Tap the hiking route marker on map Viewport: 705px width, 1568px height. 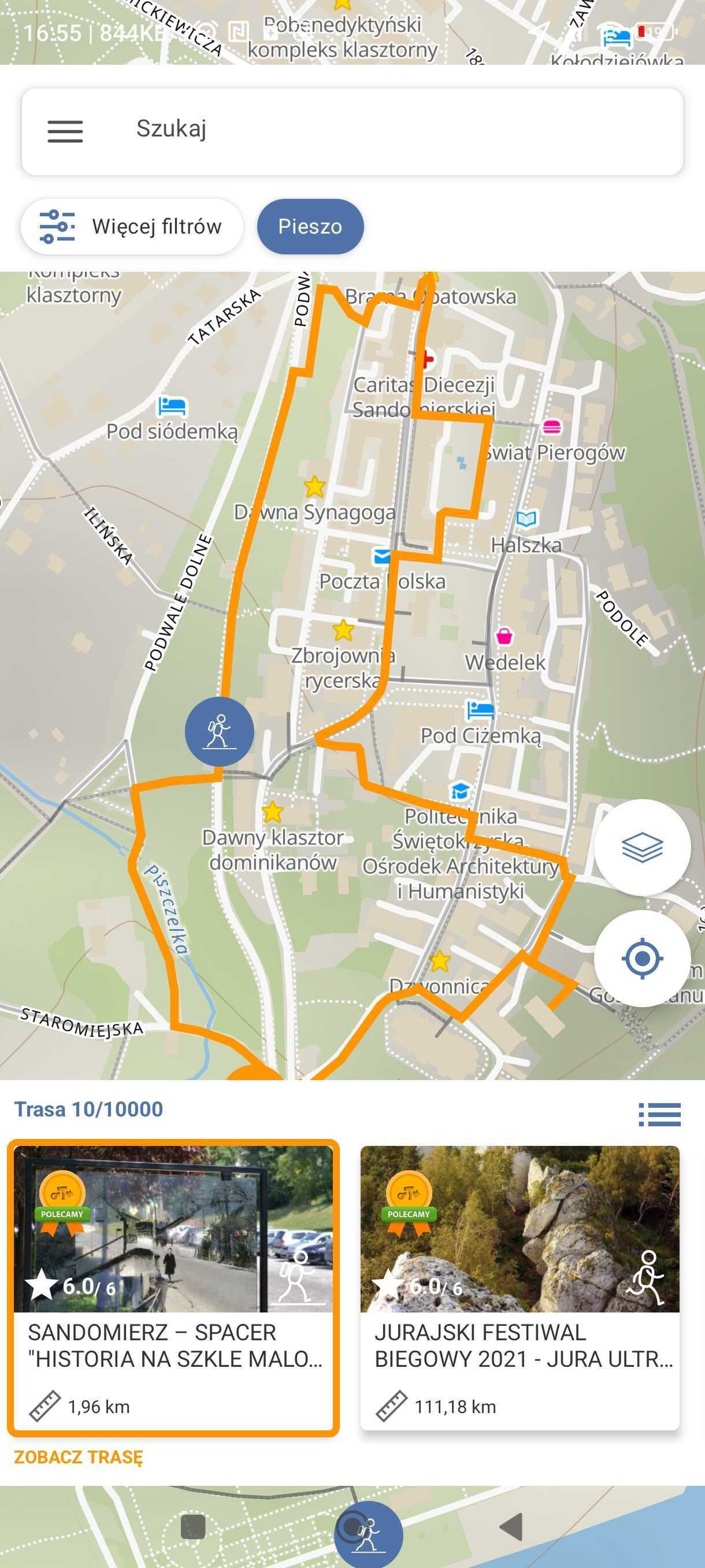point(220,731)
